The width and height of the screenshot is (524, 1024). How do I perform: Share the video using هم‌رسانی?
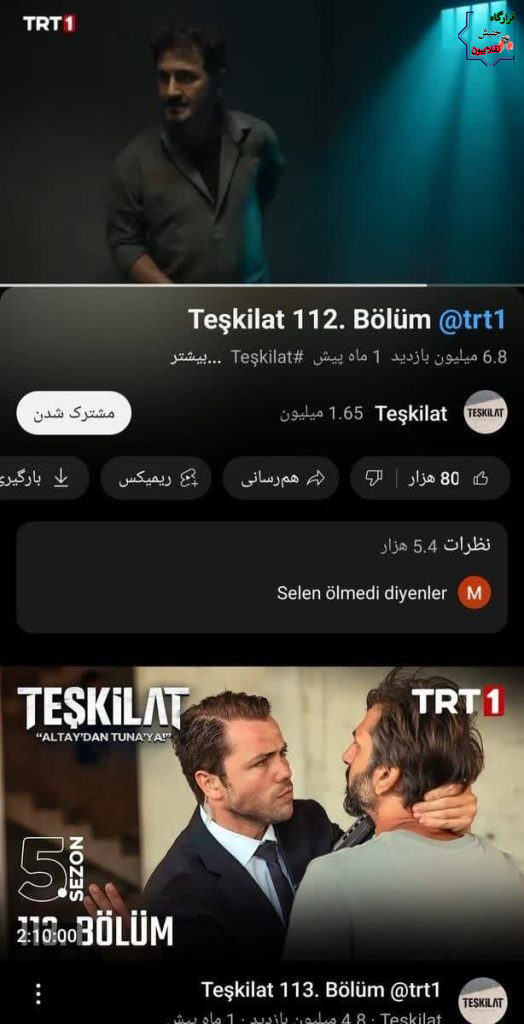coord(281,479)
